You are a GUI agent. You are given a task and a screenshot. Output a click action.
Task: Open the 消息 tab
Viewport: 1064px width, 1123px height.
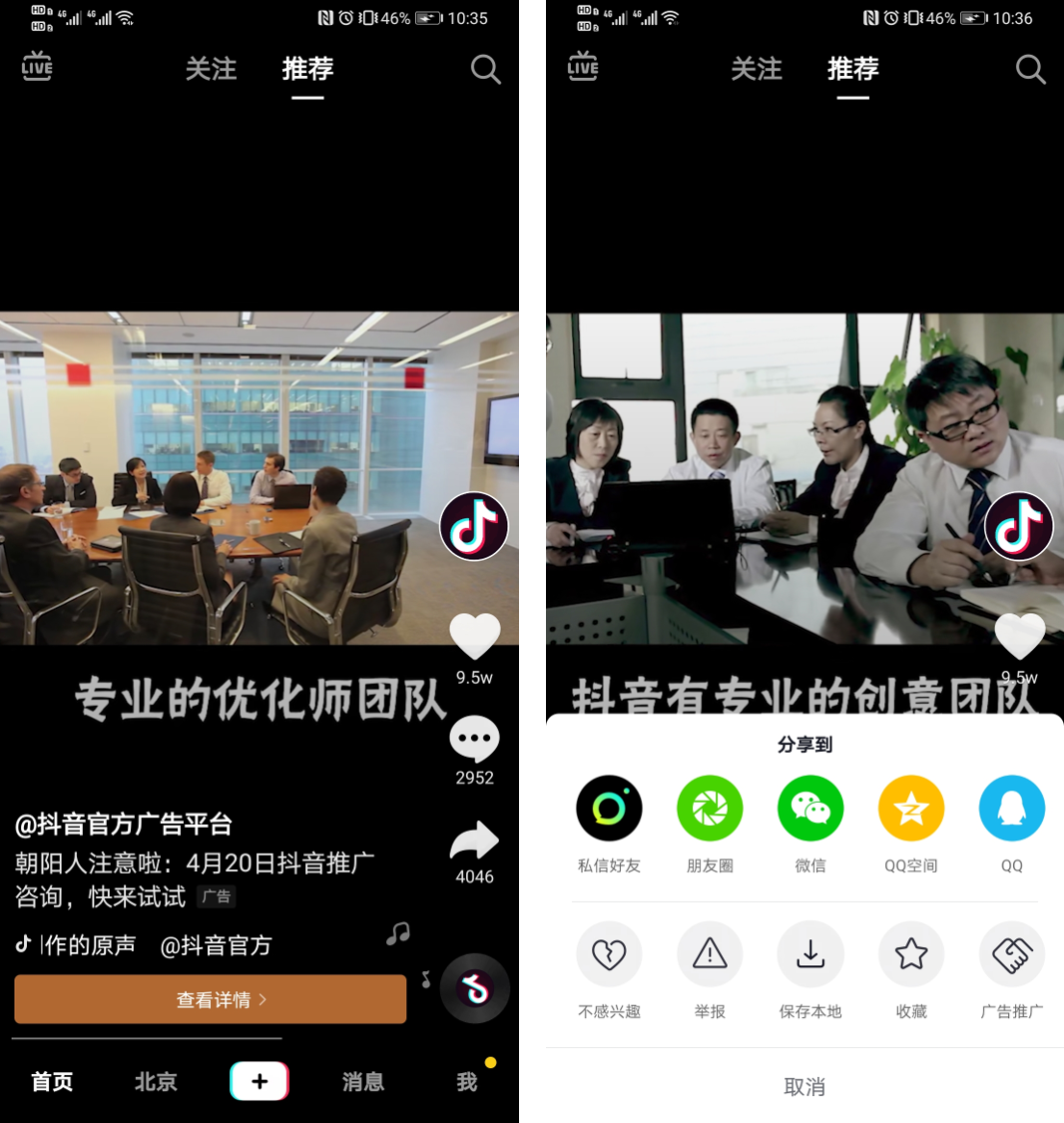click(x=363, y=1081)
